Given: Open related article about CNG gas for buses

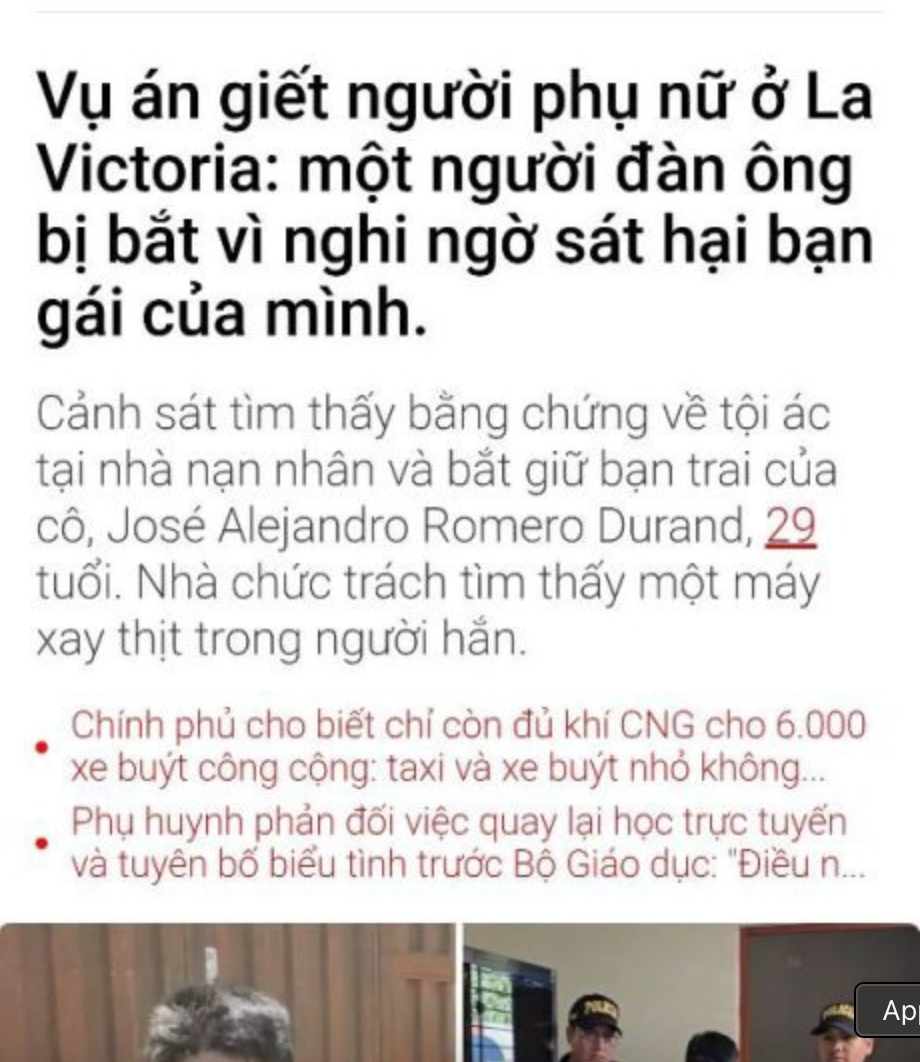Looking at the screenshot, I should coord(467,747).
